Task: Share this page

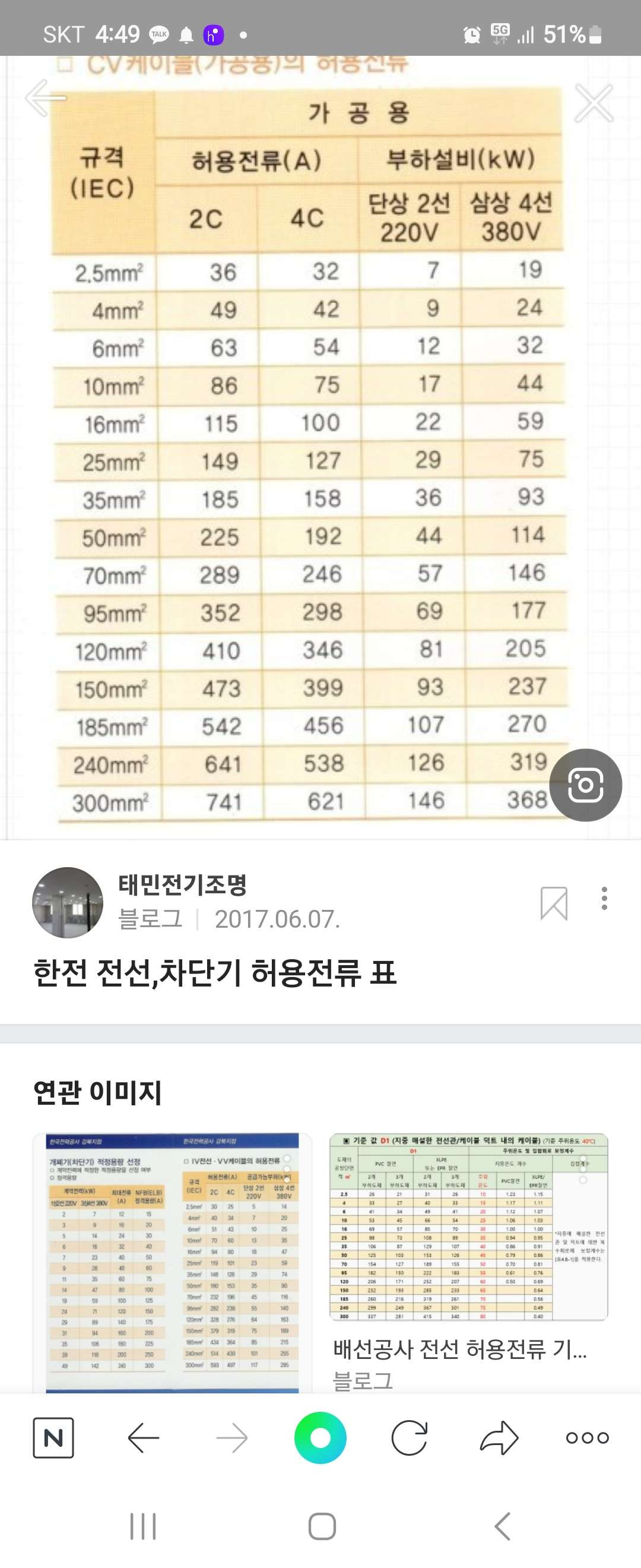Action: [499, 1438]
